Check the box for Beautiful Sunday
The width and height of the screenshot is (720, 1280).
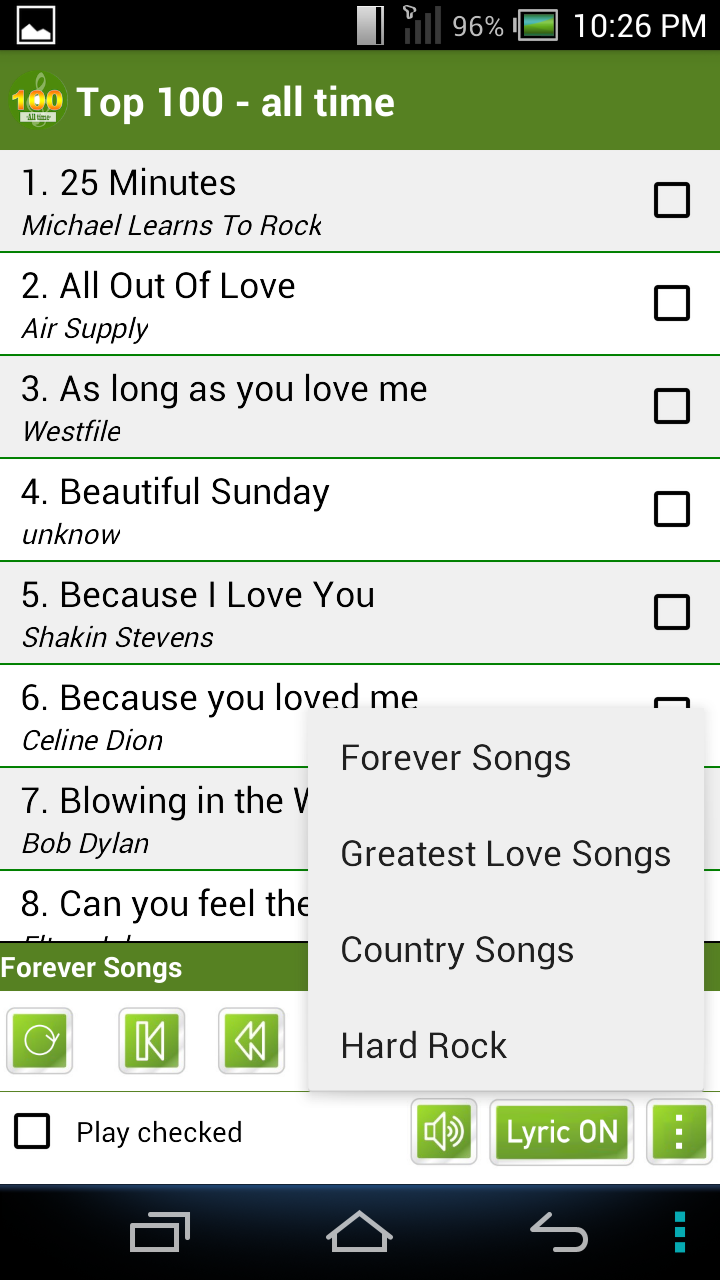coord(672,509)
